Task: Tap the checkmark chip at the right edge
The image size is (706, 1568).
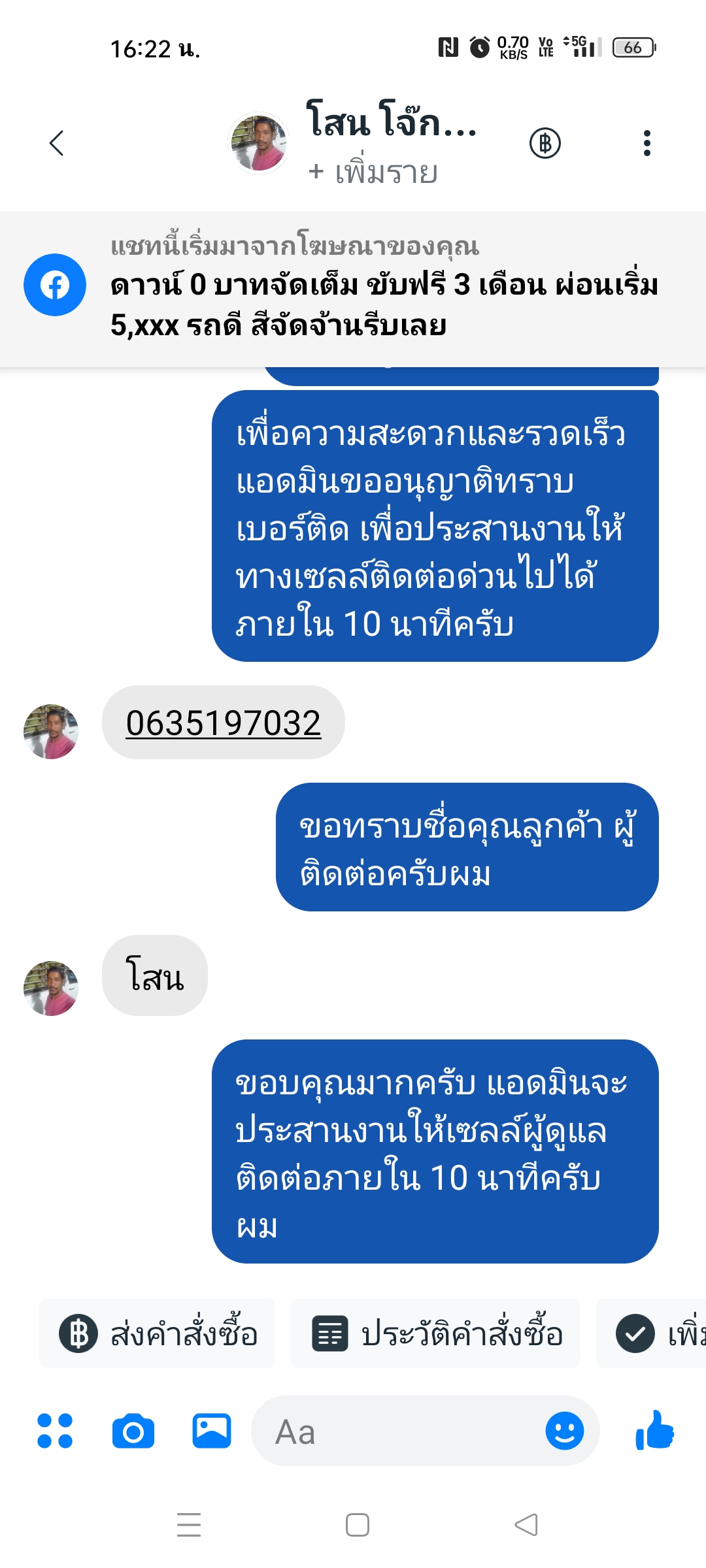Action: (654, 1333)
